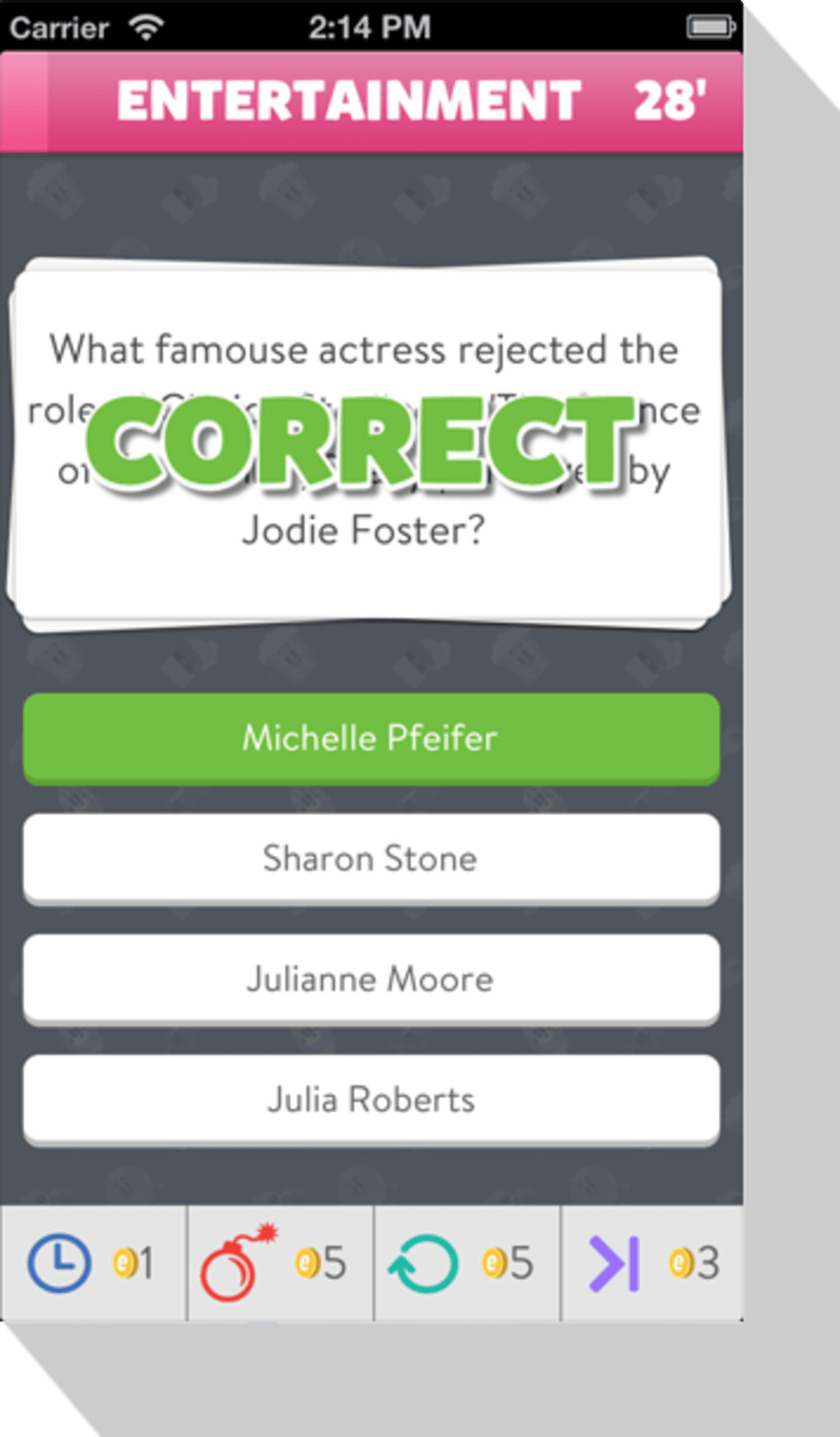Pick the Julianne Moore answer
This screenshot has width=840, height=1437.
pos(371,978)
